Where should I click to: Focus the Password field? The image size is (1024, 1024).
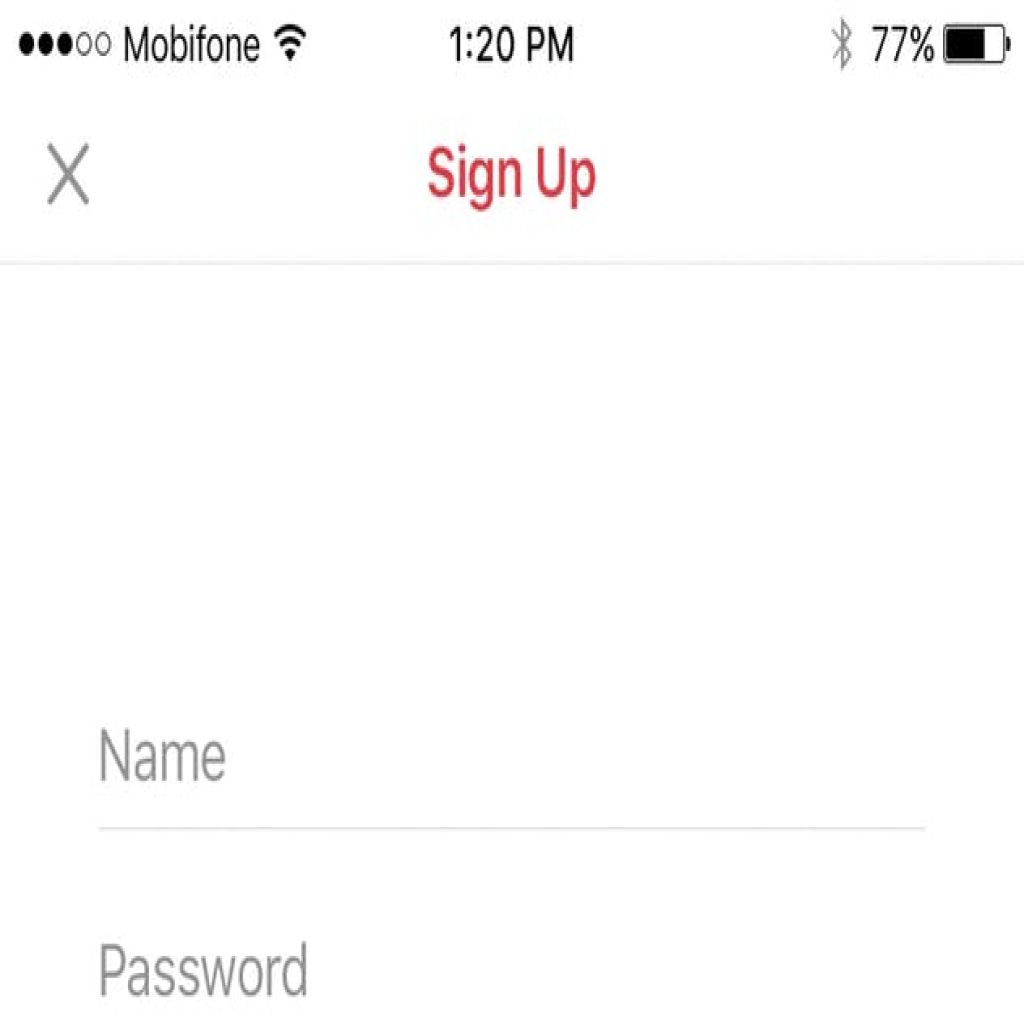[510, 970]
